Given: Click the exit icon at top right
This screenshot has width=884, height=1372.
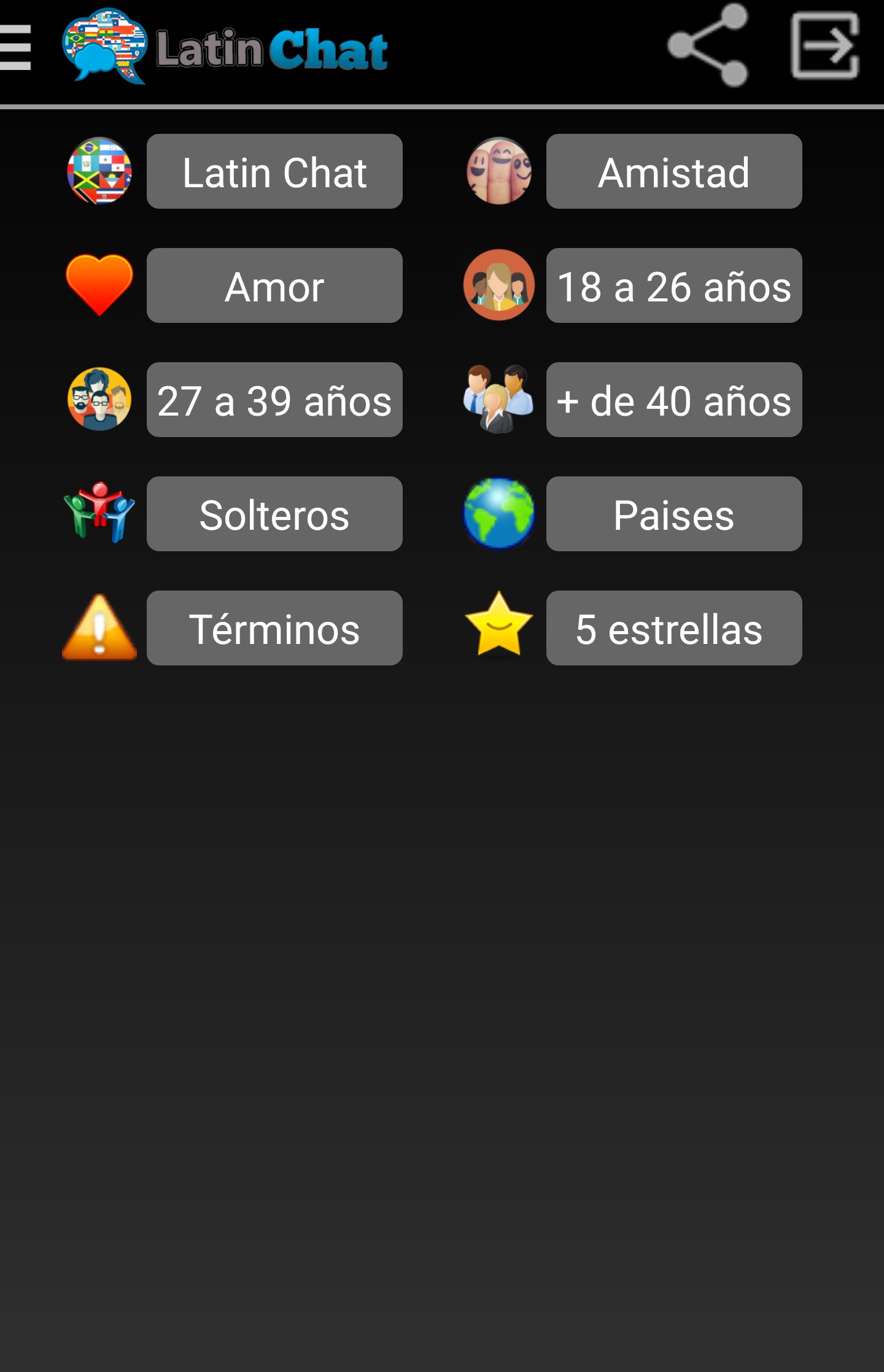Looking at the screenshot, I should [x=826, y=46].
